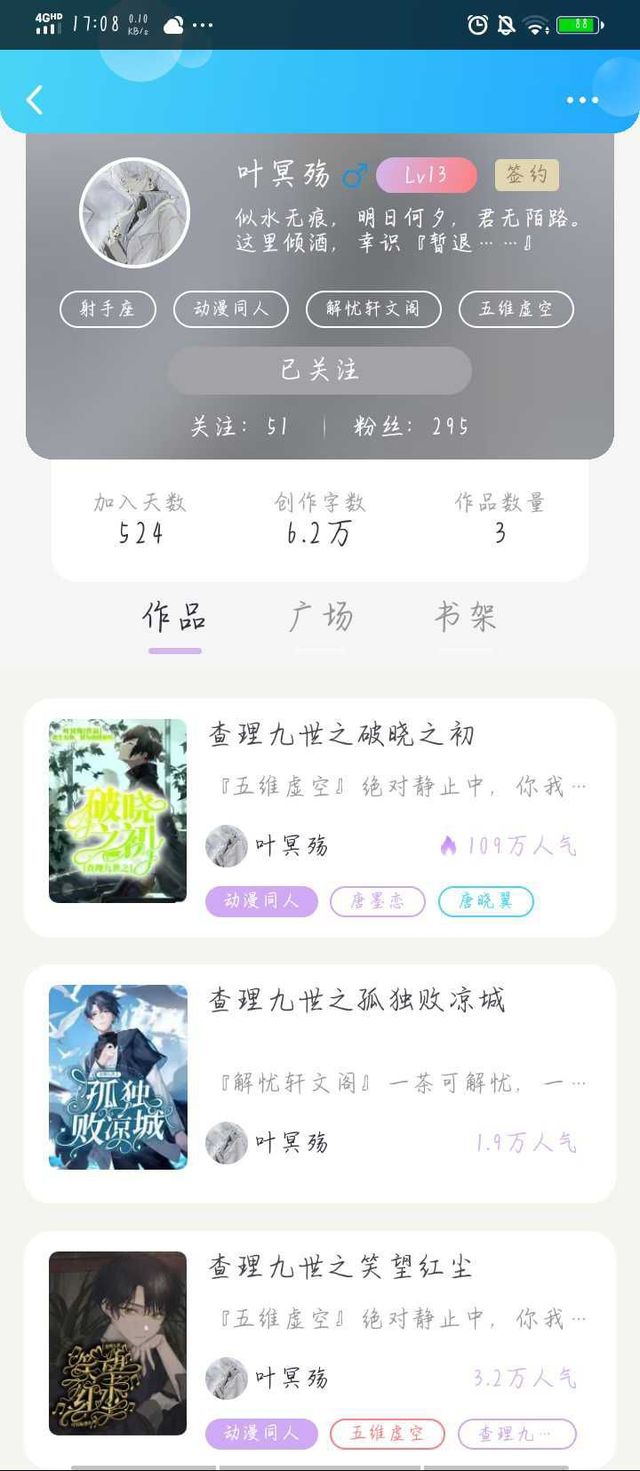This screenshot has width=640, height=1471.
Task: Open the book 查理九世之孤独败凉城
Action: [x=320, y=1084]
